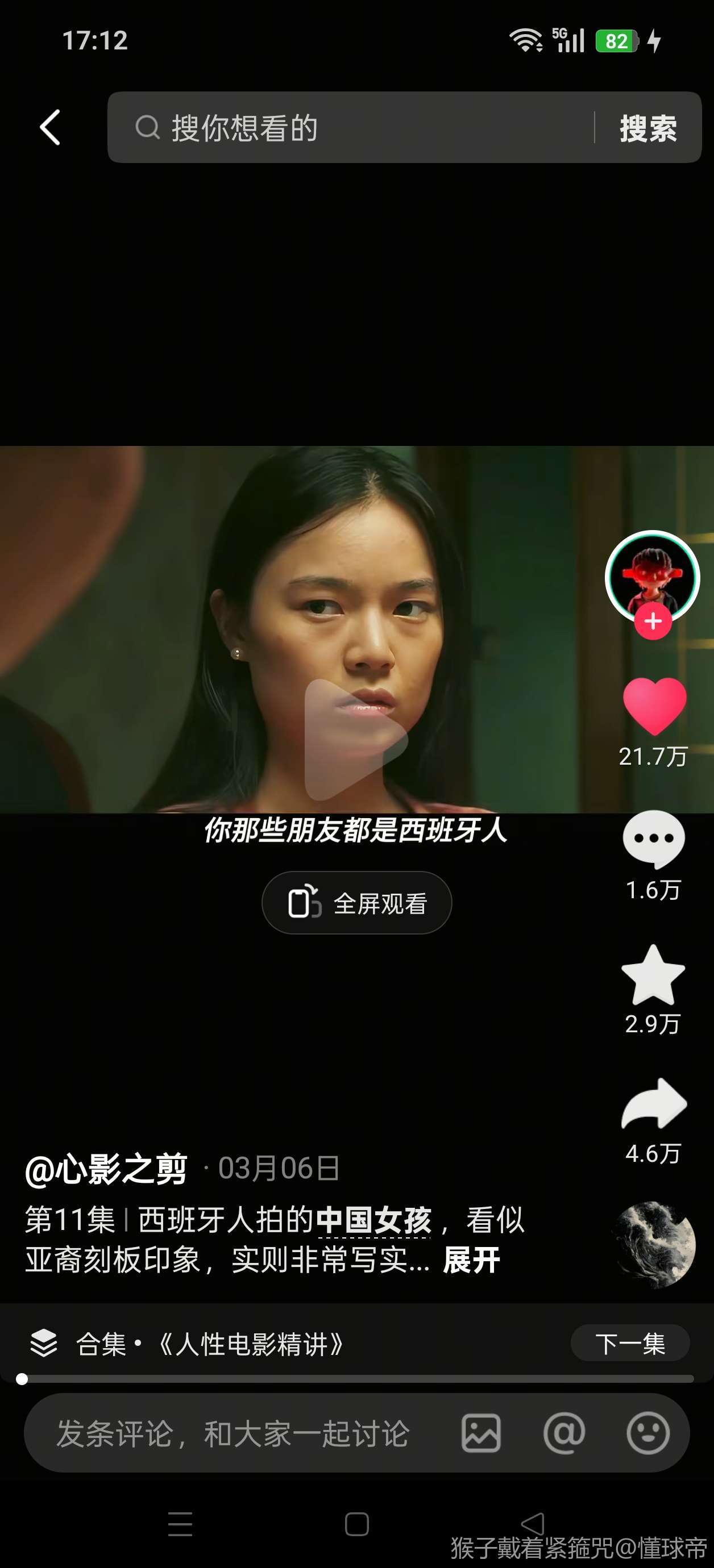Viewport: 714px width, 1568px height.
Task: Follow the author via the plus badge
Action: click(x=653, y=622)
